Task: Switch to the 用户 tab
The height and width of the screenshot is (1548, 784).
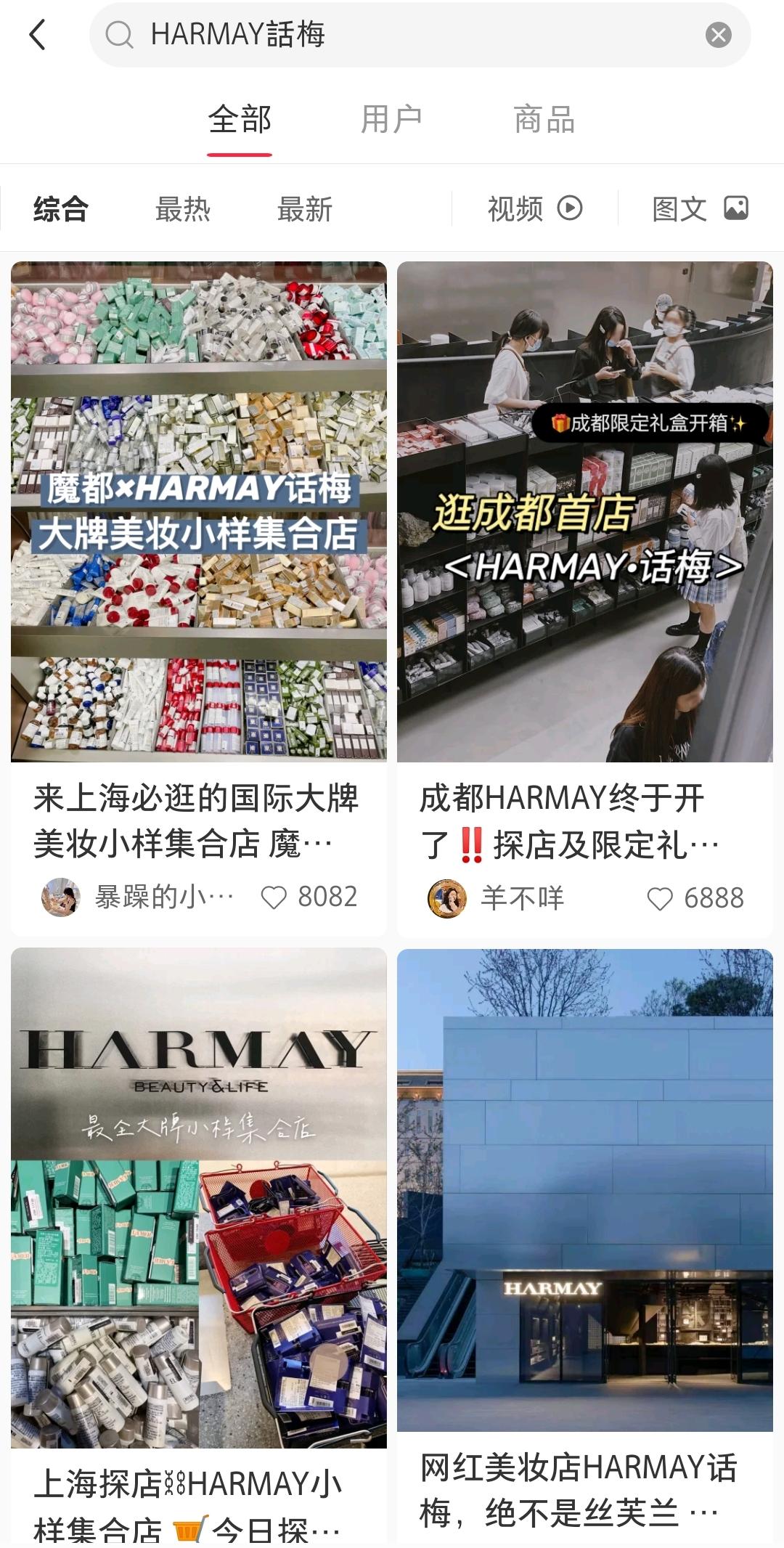Action: pos(392,120)
